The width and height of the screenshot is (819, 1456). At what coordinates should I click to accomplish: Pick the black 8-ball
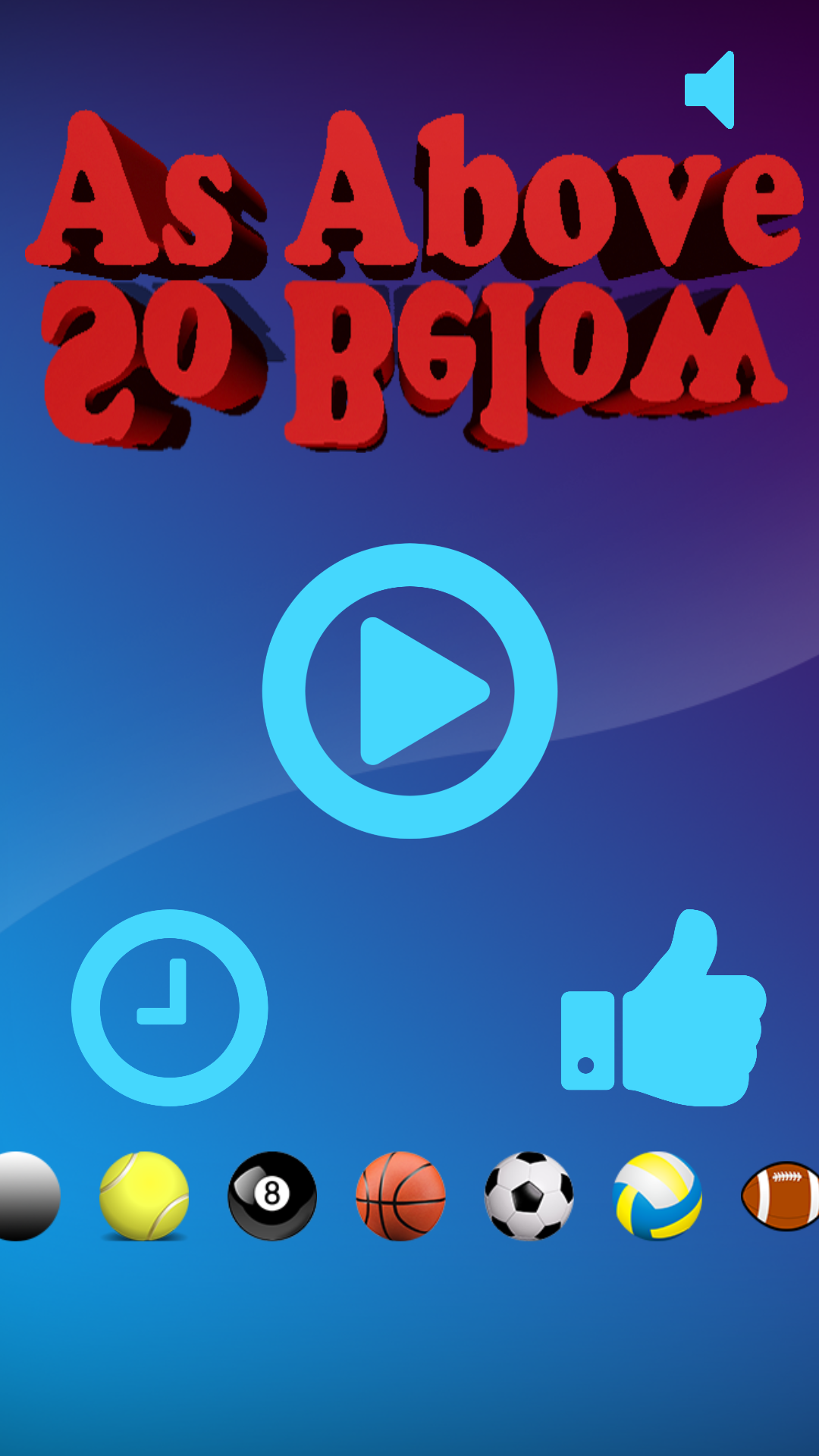point(272,1196)
